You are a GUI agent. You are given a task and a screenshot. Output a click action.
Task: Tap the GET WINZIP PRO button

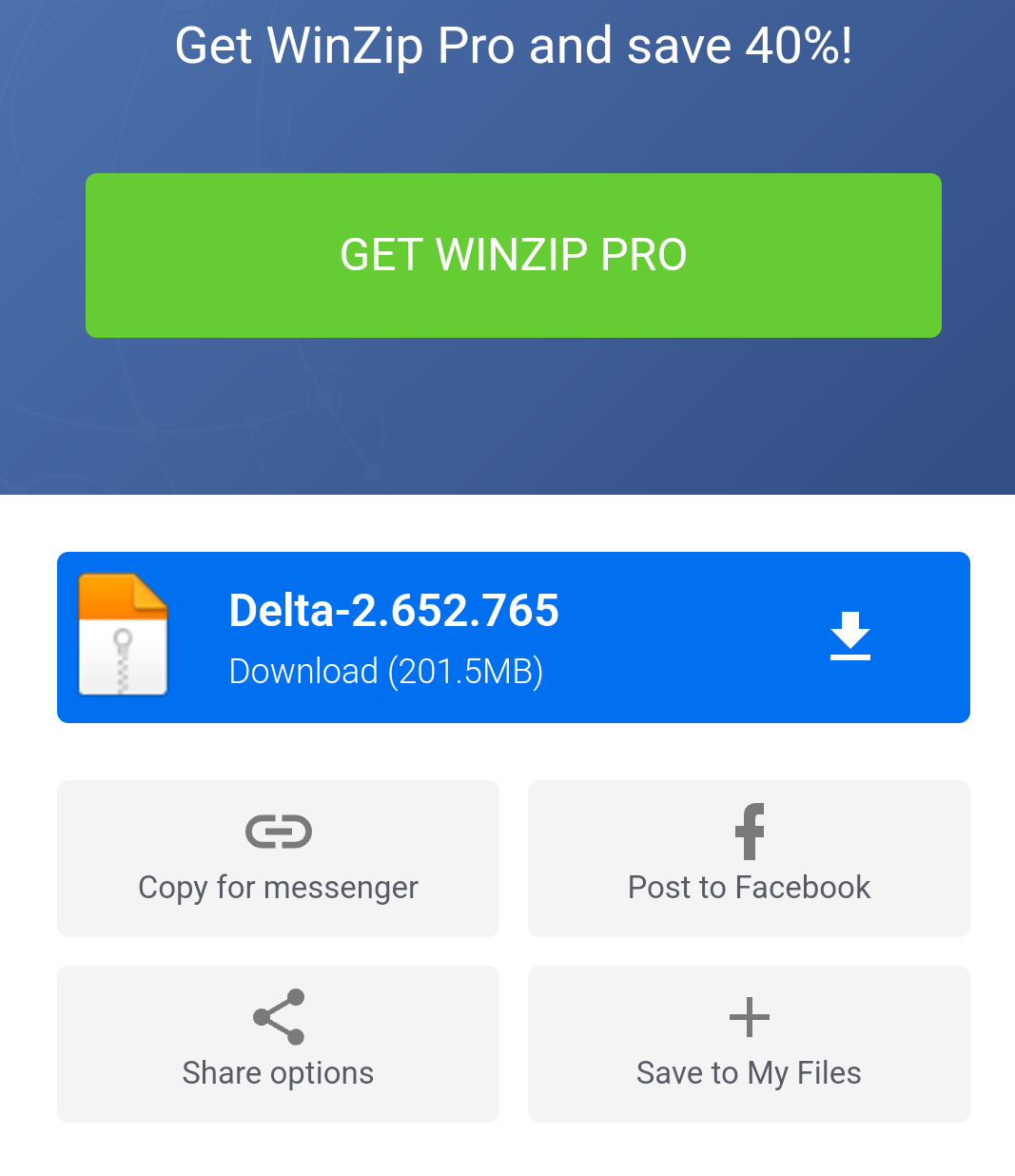514,255
